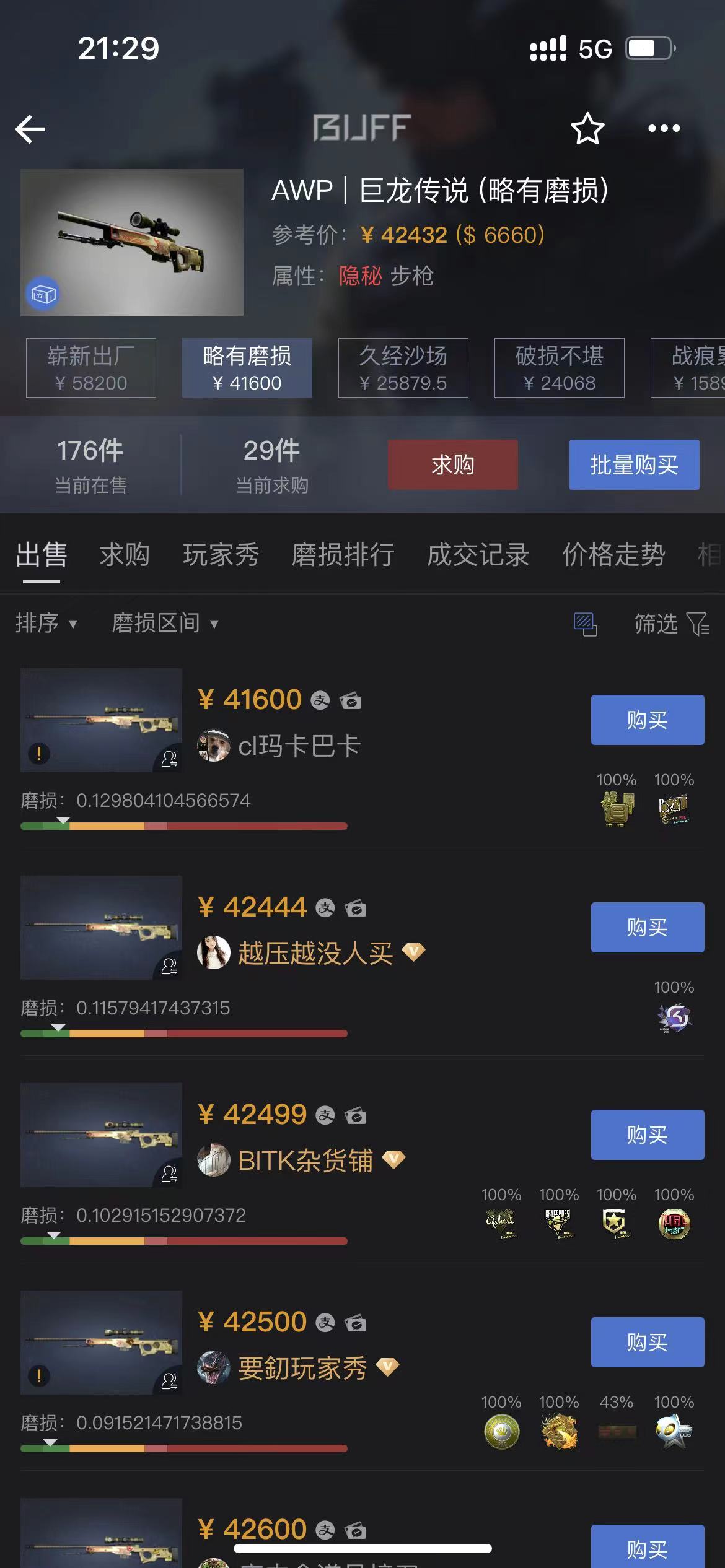Tap the red 求购 button
Screen dimensions: 725x1568
(x=453, y=464)
